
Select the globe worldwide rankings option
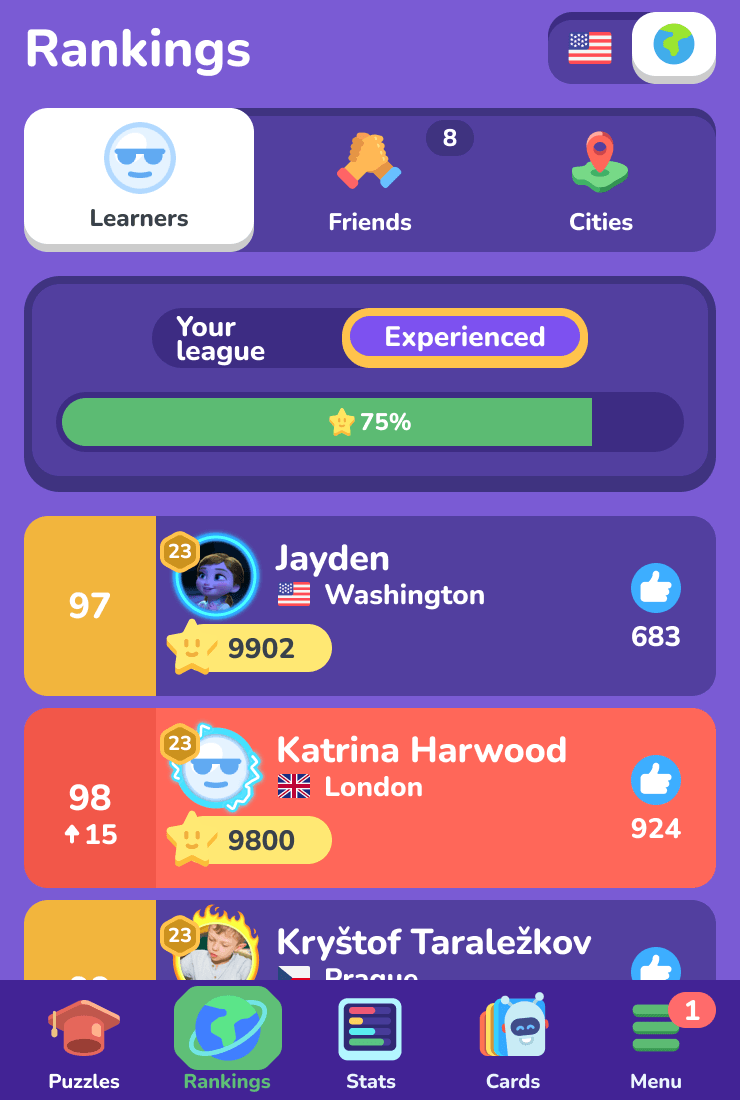[x=674, y=45]
